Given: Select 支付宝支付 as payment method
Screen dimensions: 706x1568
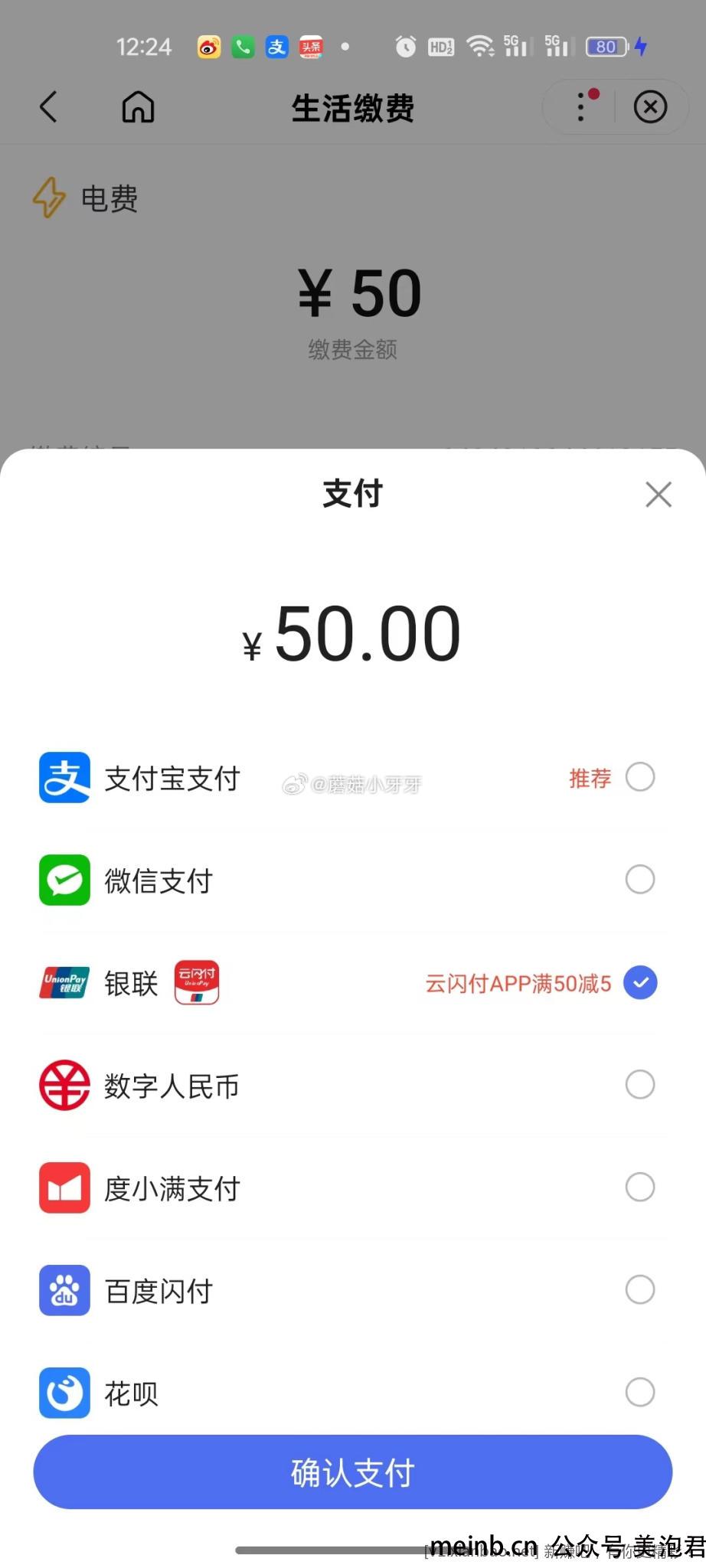Looking at the screenshot, I should click(x=353, y=778).
